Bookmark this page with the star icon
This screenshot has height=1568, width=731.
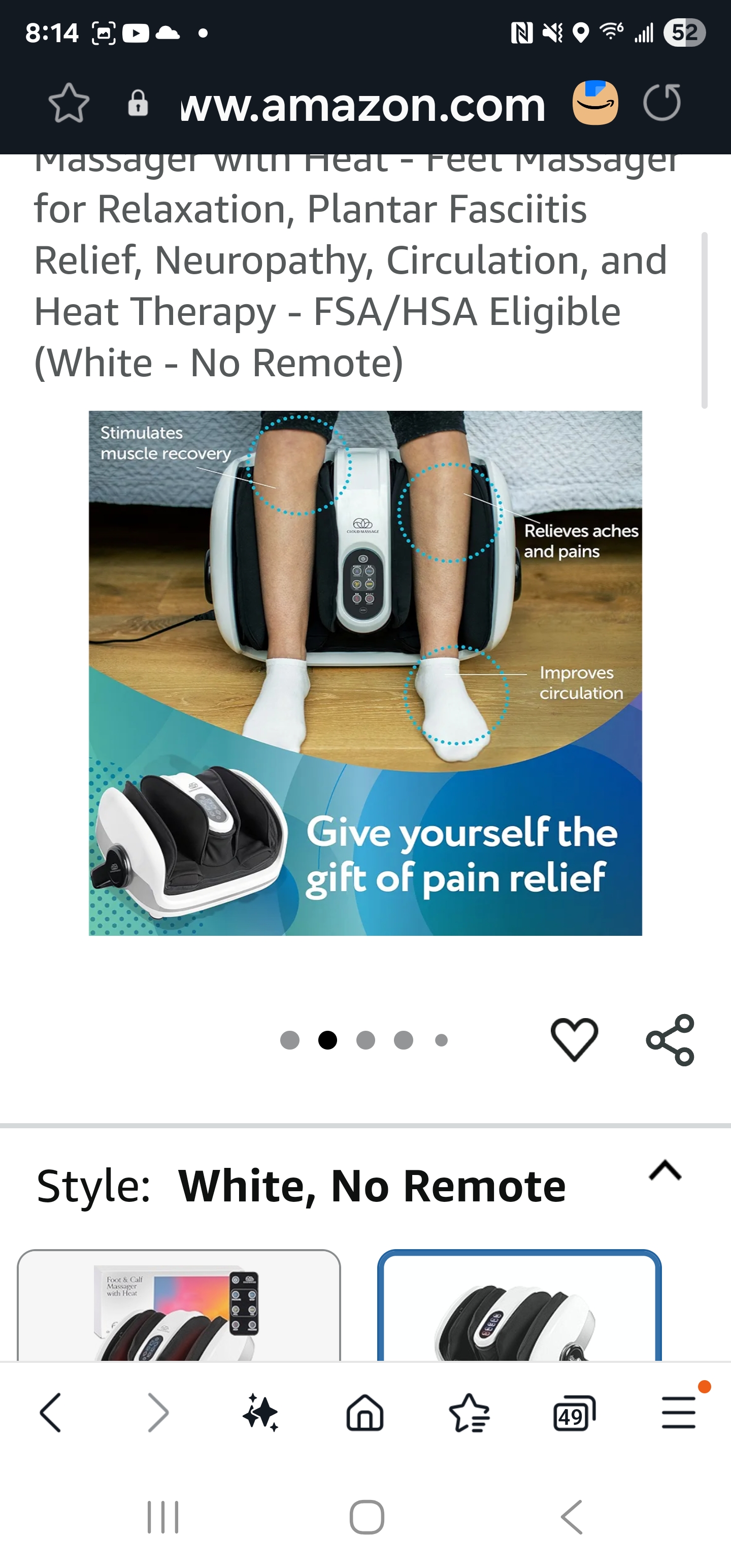coord(69,103)
